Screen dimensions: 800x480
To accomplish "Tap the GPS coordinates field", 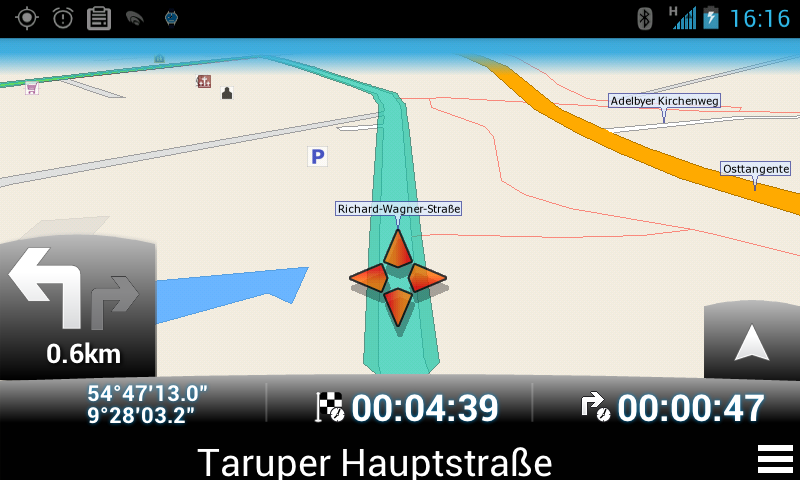I will (147, 404).
